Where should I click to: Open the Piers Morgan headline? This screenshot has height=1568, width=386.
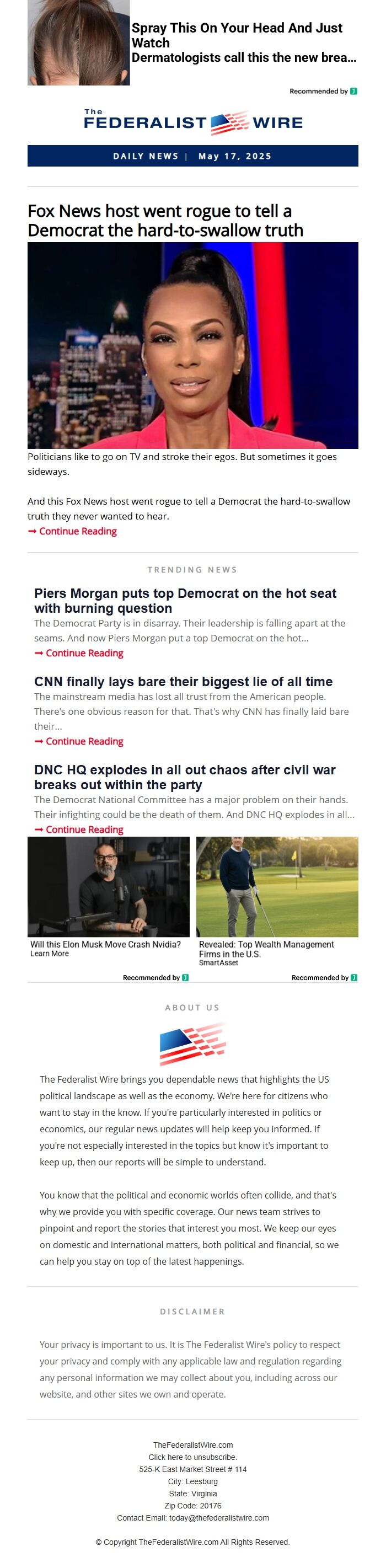point(185,600)
